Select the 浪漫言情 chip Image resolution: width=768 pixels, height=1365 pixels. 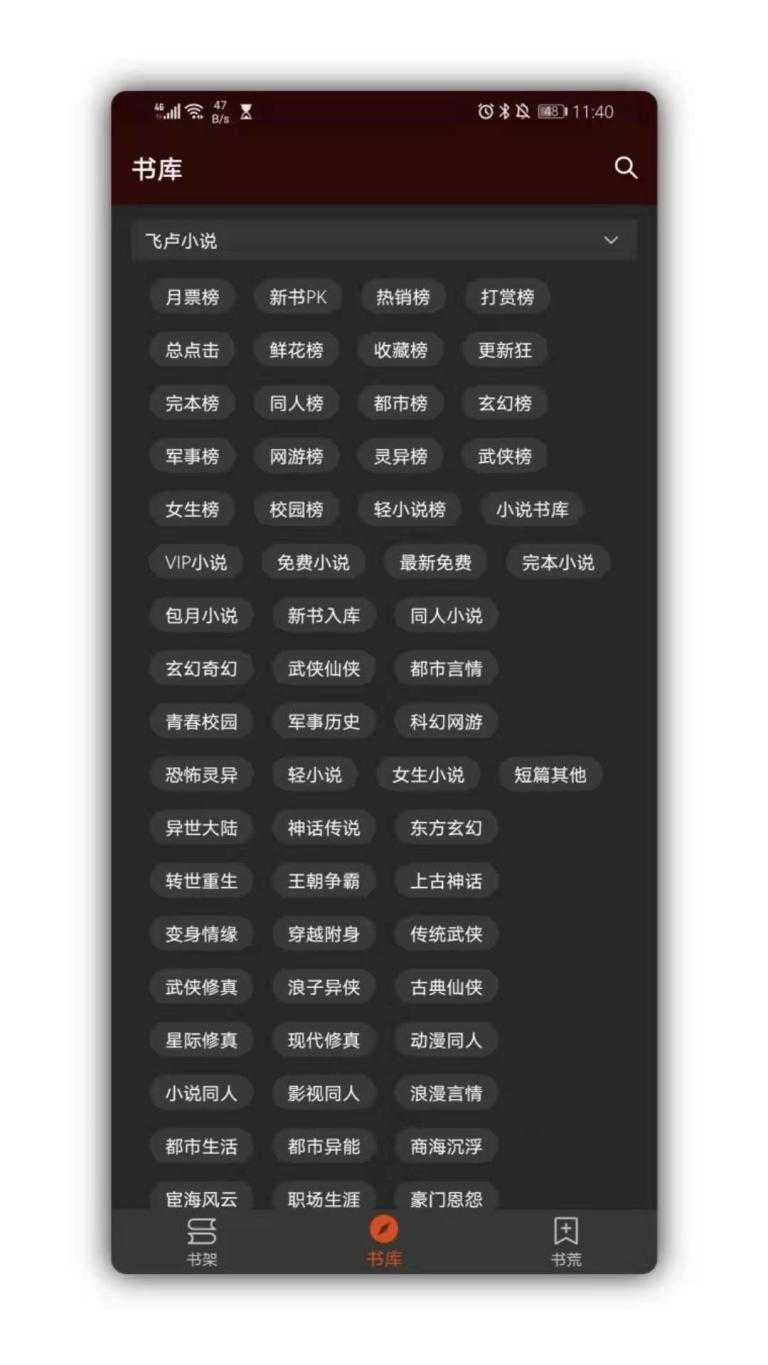point(445,1093)
